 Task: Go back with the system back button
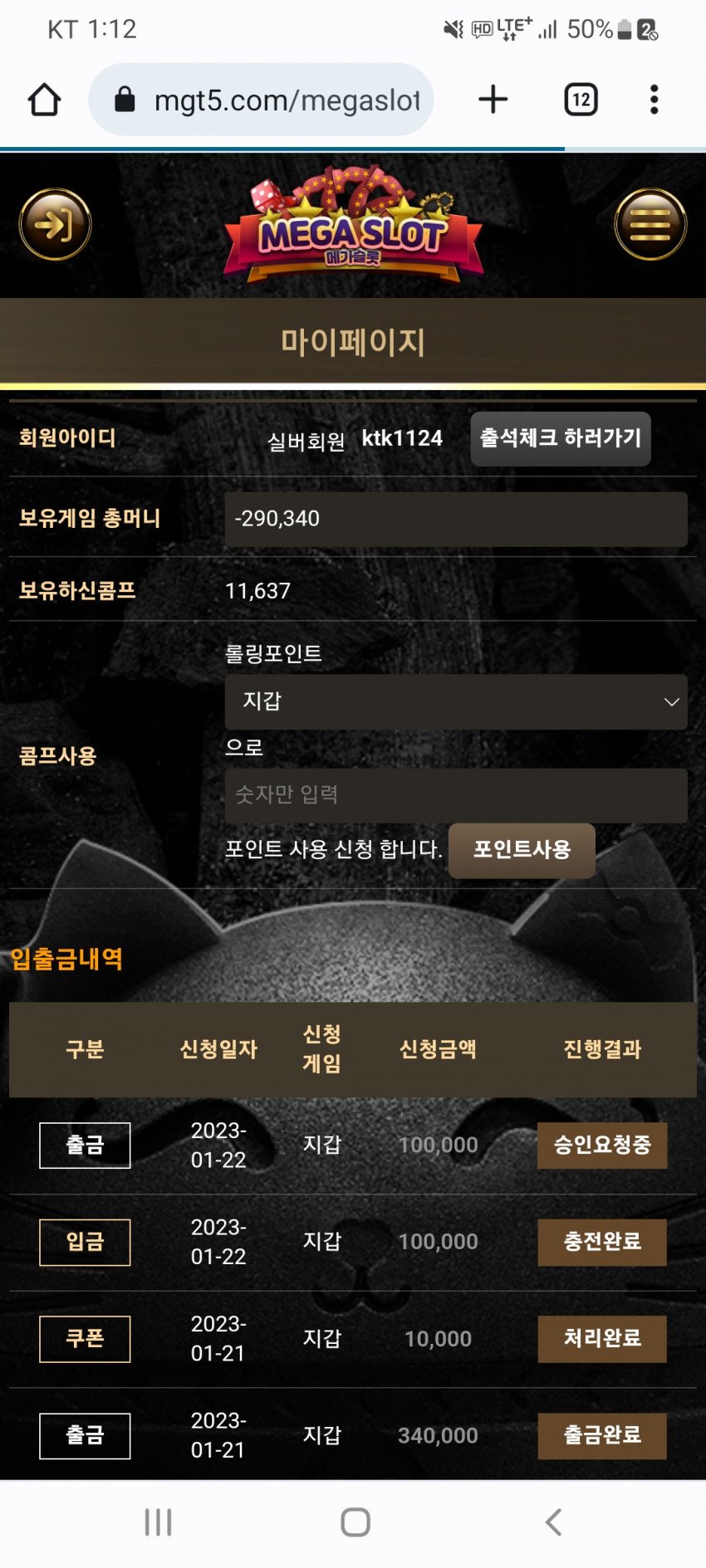[x=553, y=1522]
